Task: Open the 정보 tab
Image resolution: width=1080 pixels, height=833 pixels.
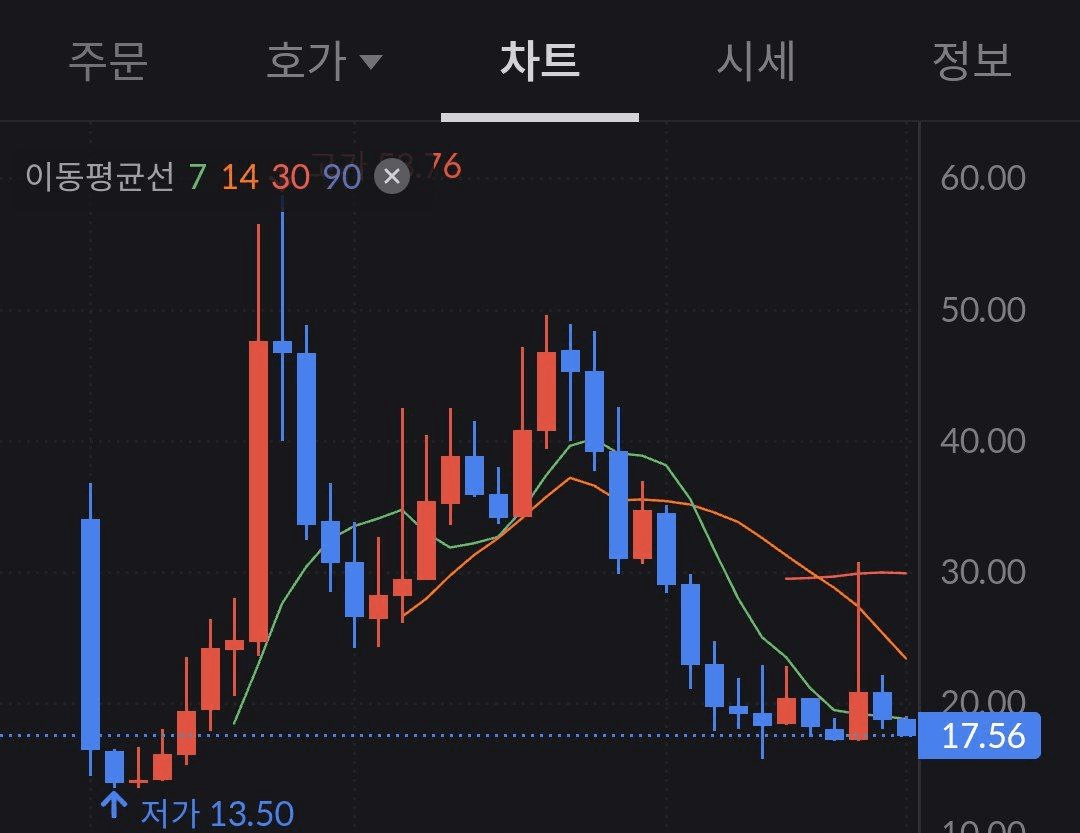Action: click(971, 61)
